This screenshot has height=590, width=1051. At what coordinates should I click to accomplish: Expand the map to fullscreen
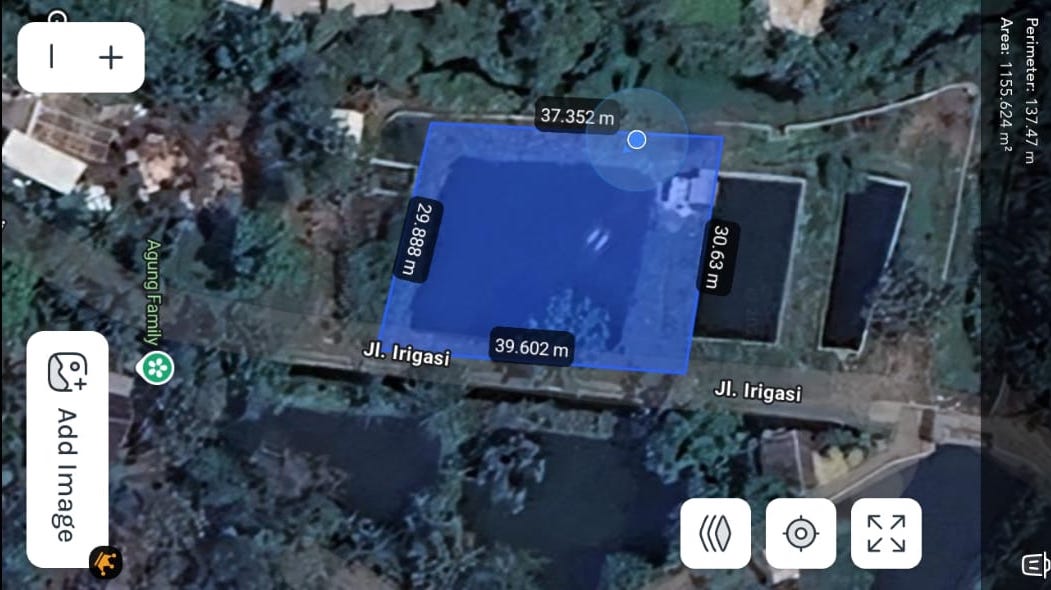click(886, 533)
